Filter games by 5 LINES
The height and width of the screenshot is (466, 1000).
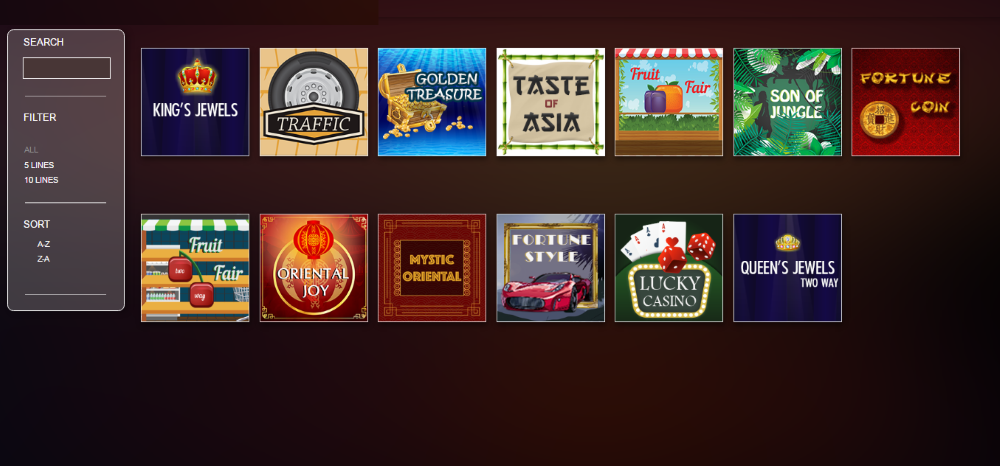(x=40, y=165)
